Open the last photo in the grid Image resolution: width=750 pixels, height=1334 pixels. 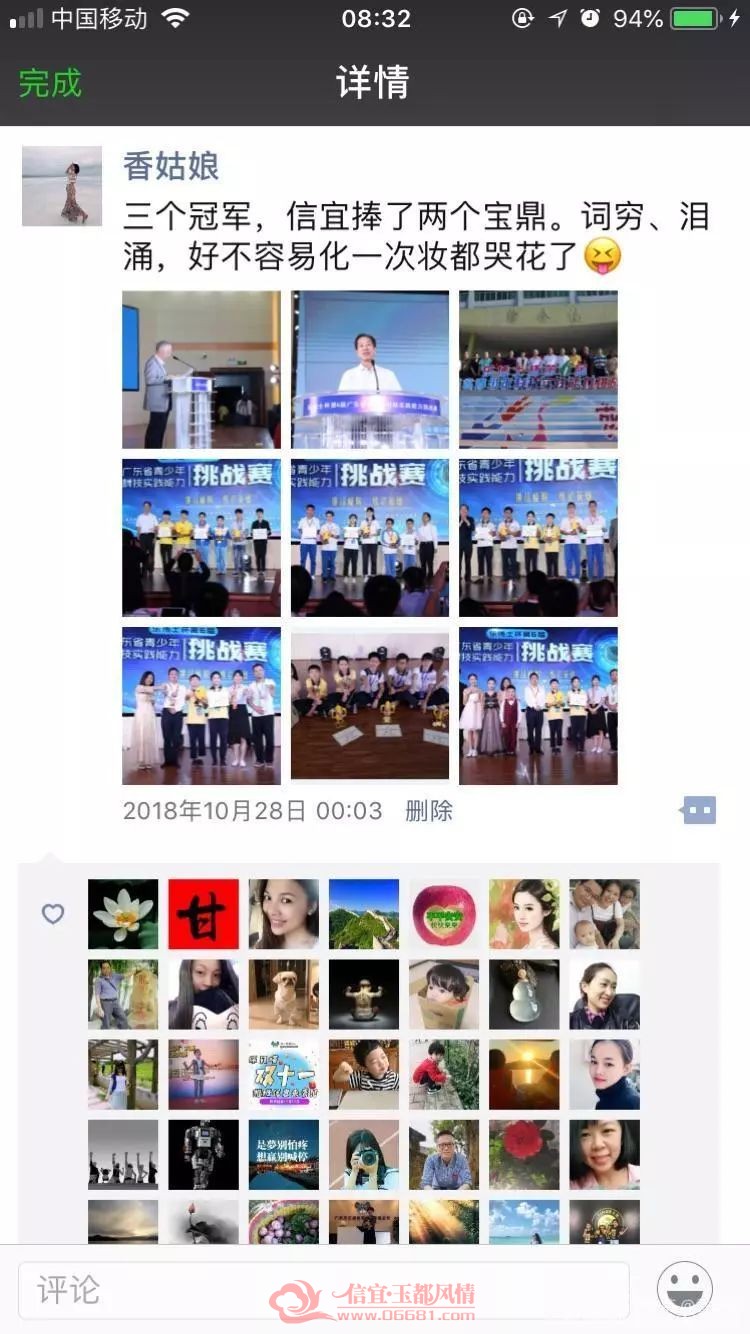click(538, 705)
